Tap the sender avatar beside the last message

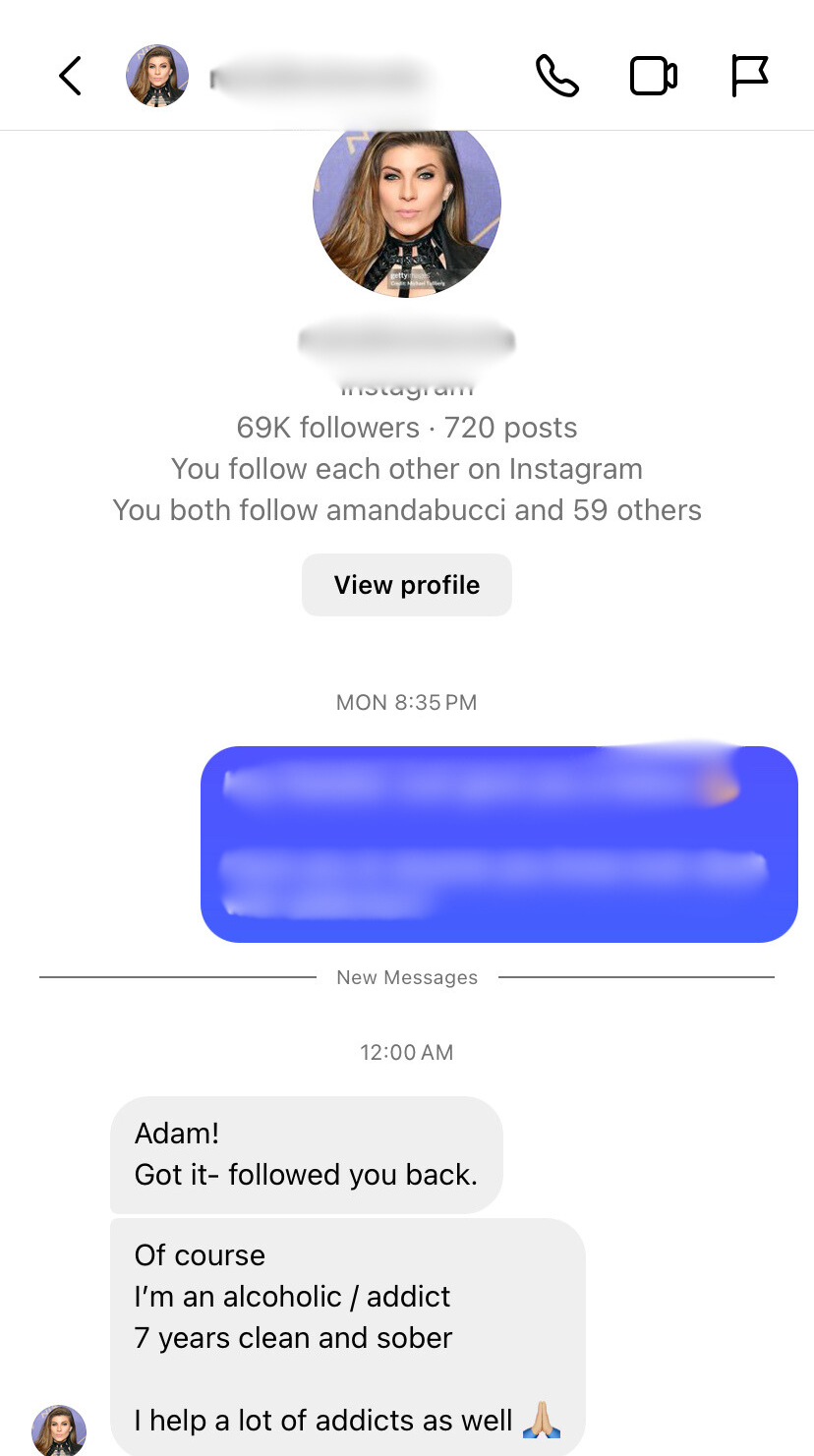[59, 1429]
